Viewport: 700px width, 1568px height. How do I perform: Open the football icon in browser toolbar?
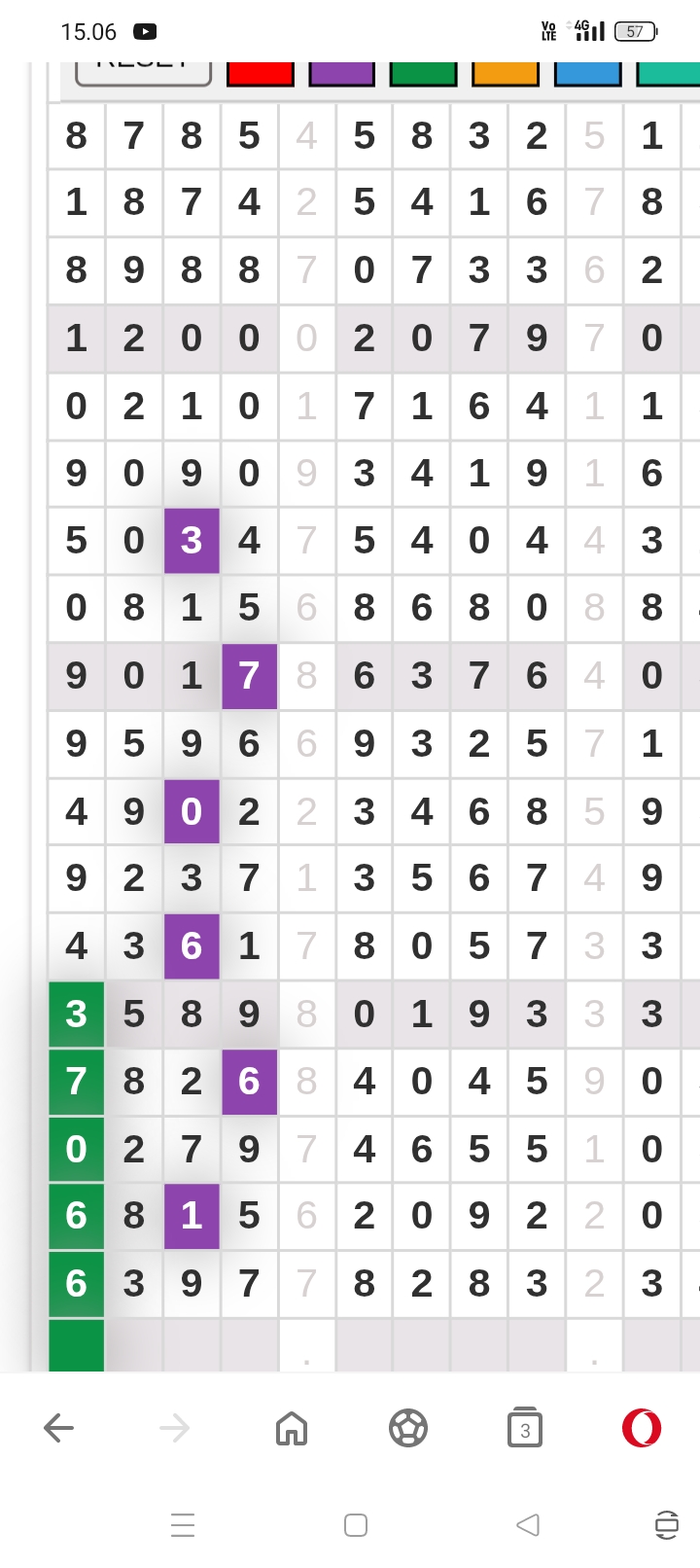coord(408,1428)
